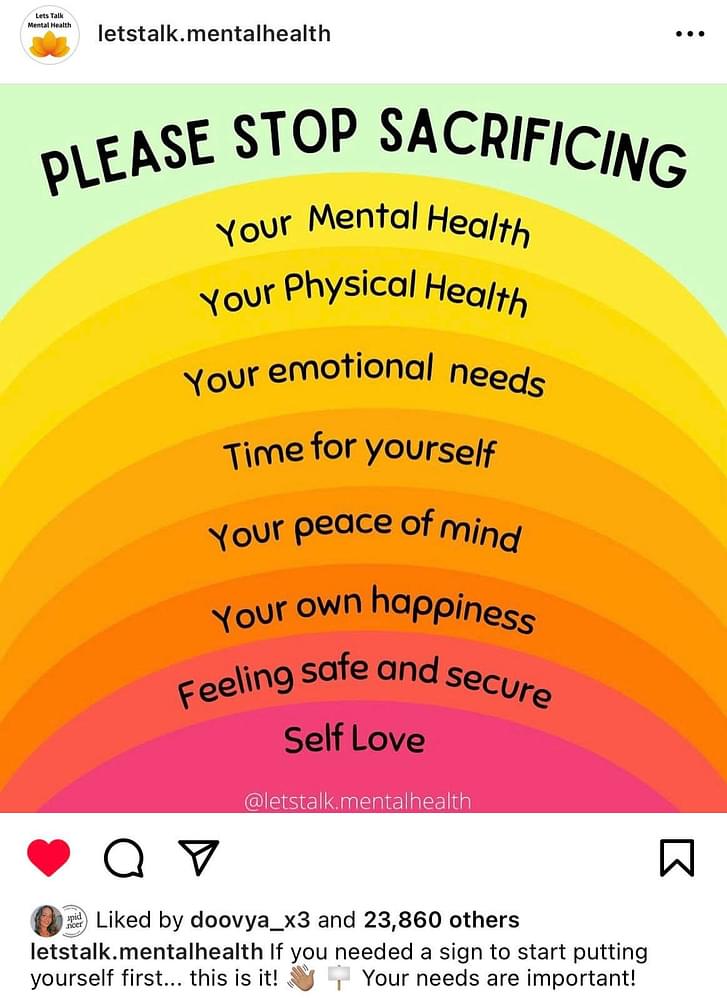Screen dimensions: 727x1000
Task: Open letstalk.mentalhealth from the caption username
Action: coord(147,950)
